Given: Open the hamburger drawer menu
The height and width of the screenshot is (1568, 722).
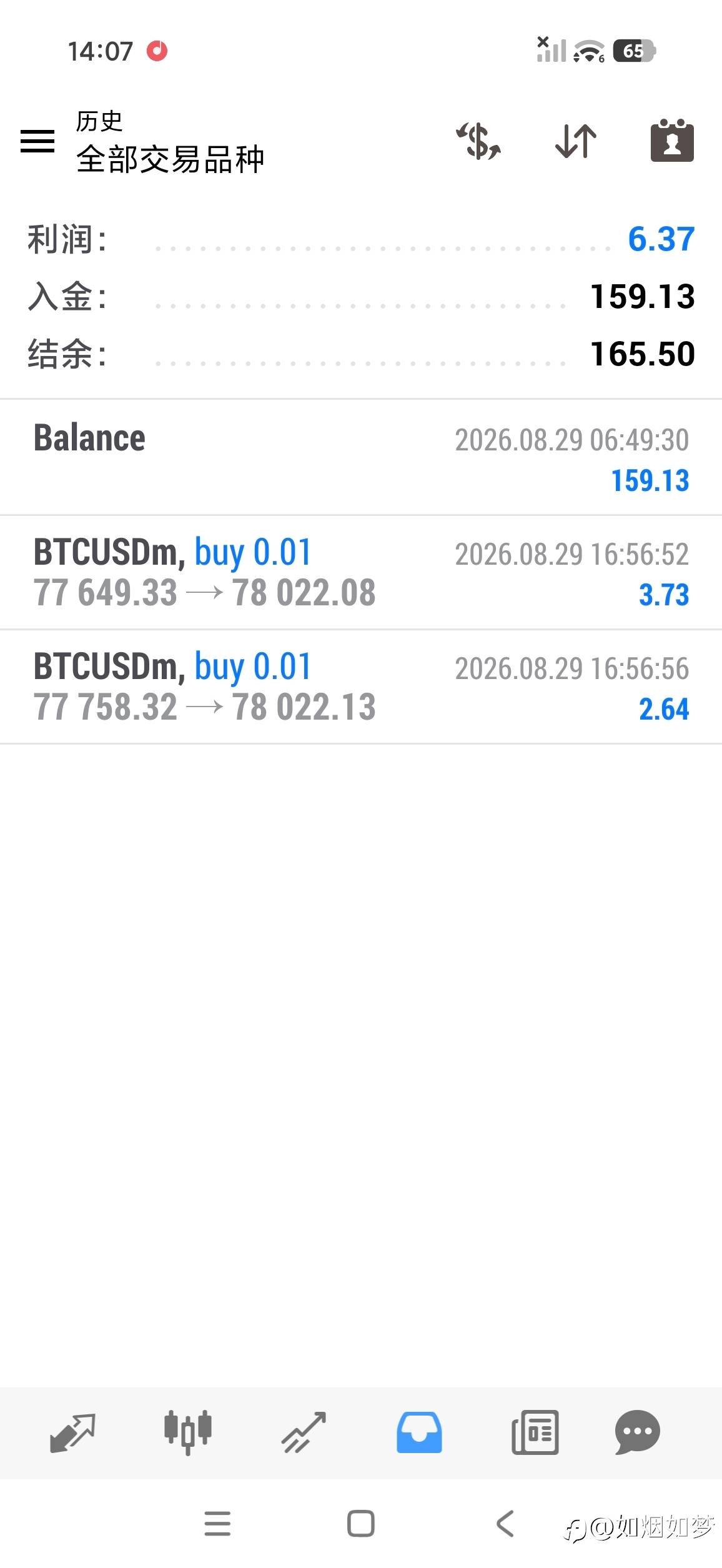Looking at the screenshot, I should pyautogui.click(x=37, y=141).
